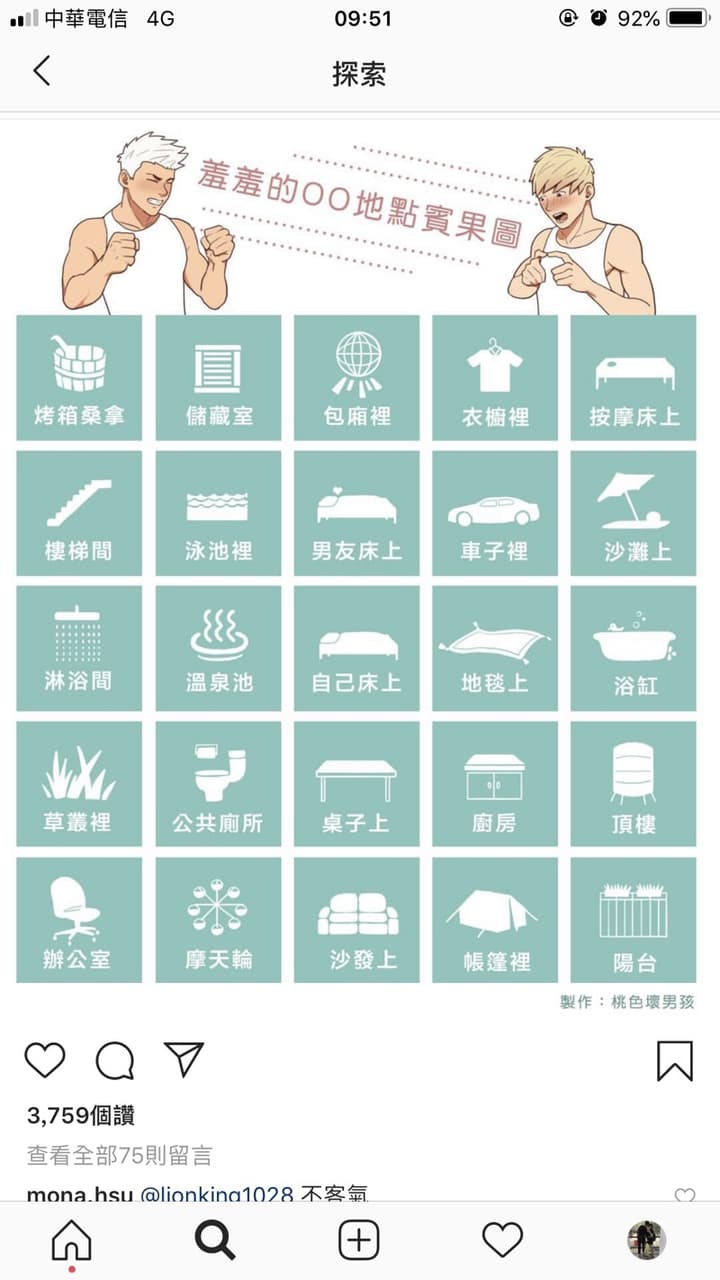Go to the profile avatar tab

(647, 1240)
